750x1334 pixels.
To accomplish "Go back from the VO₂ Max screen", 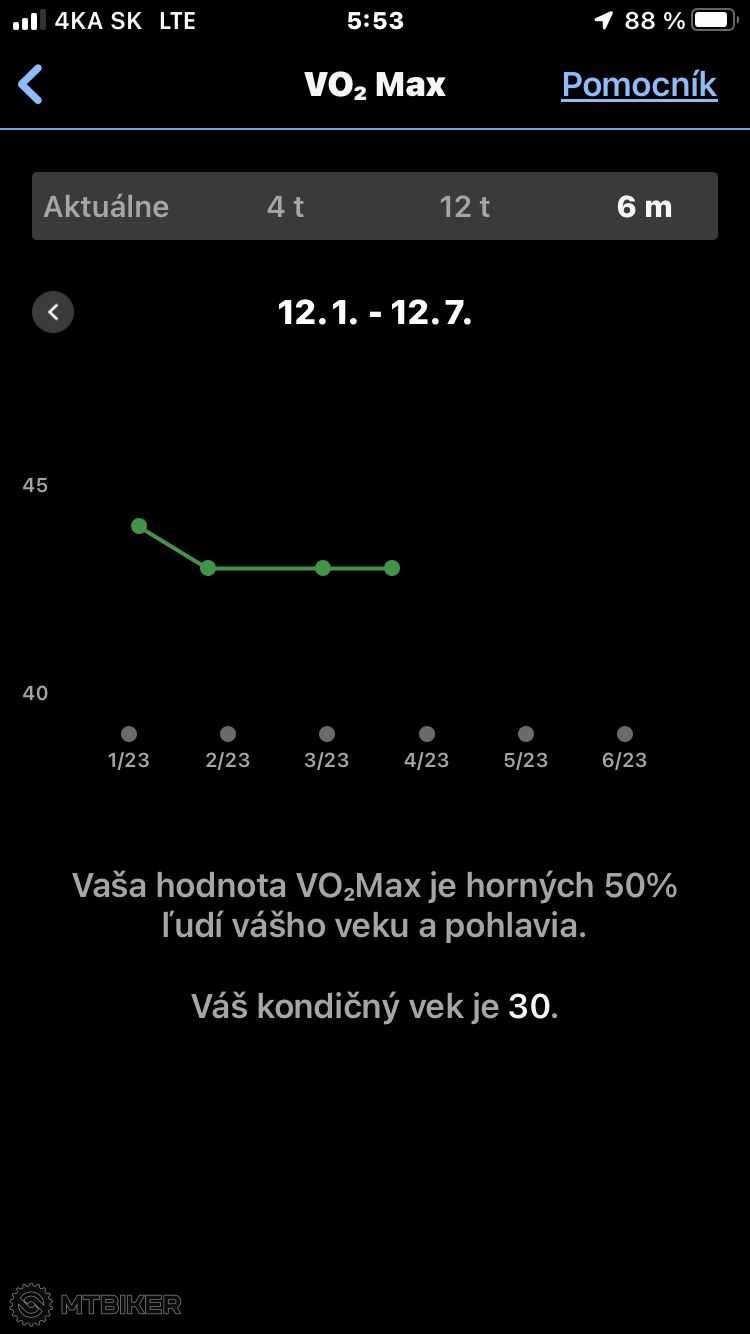I will point(31,85).
